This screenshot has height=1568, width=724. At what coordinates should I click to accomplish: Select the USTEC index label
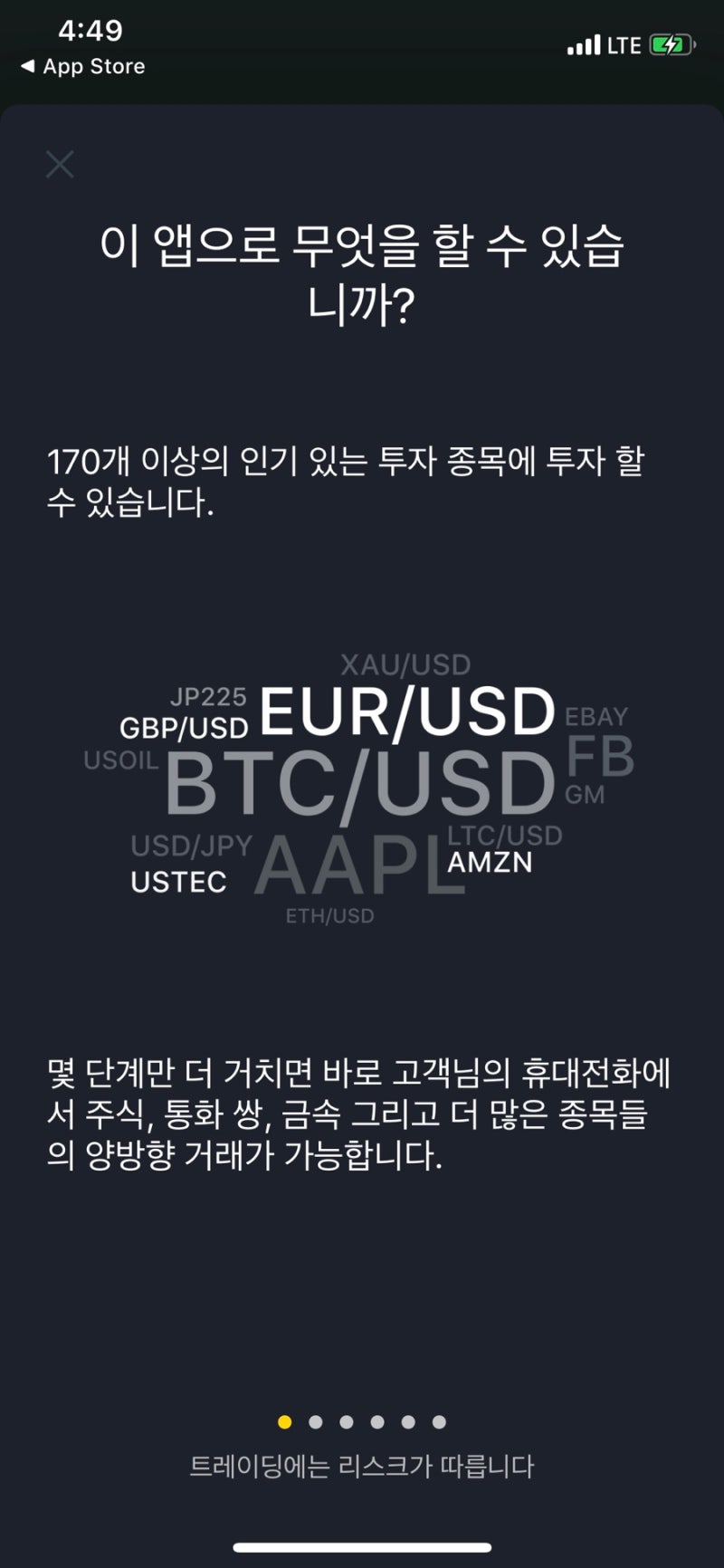[x=178, y=883]
